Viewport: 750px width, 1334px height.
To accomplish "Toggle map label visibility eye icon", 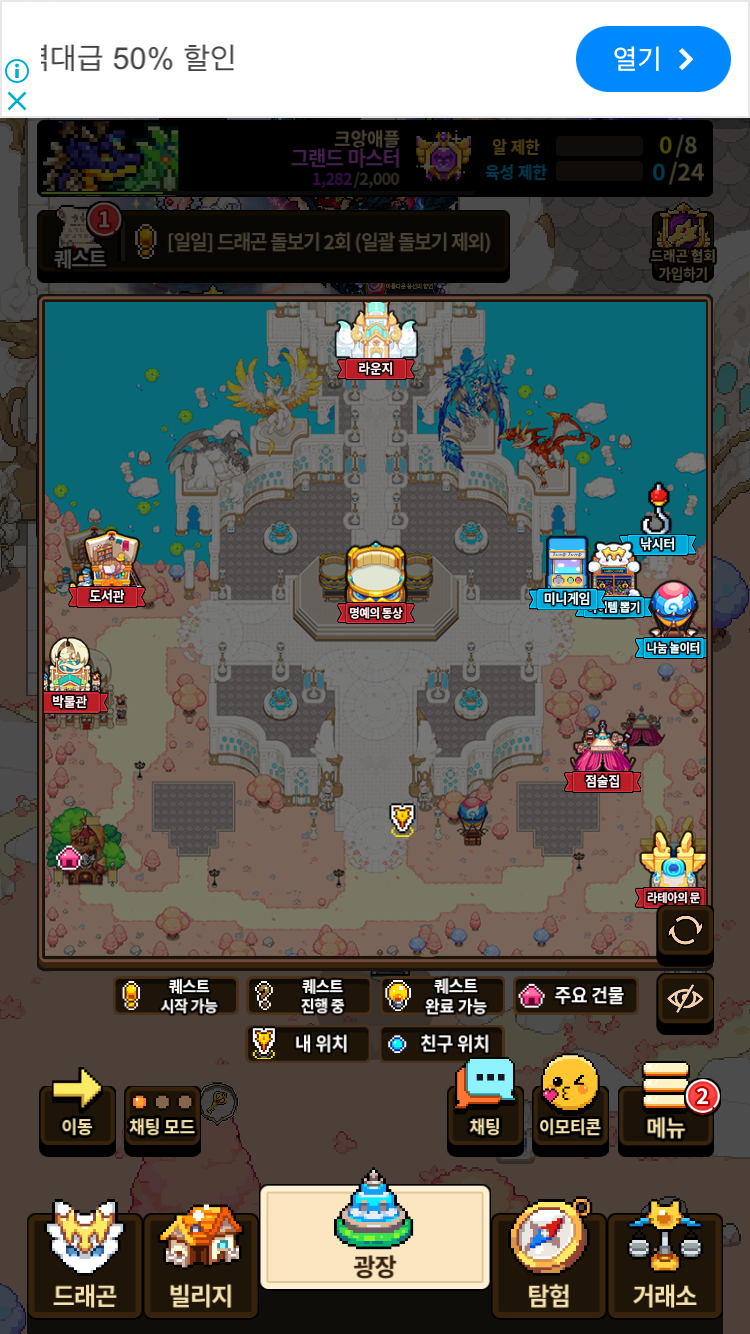I will [x=685, y=999].
